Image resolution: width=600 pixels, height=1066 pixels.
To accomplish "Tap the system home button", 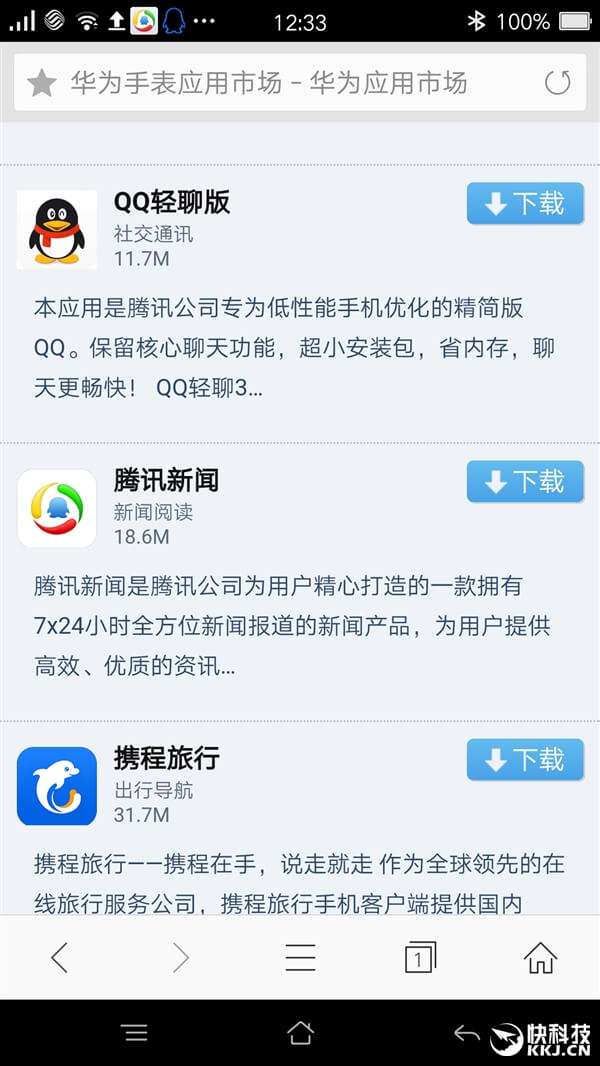I will 300,1033.
